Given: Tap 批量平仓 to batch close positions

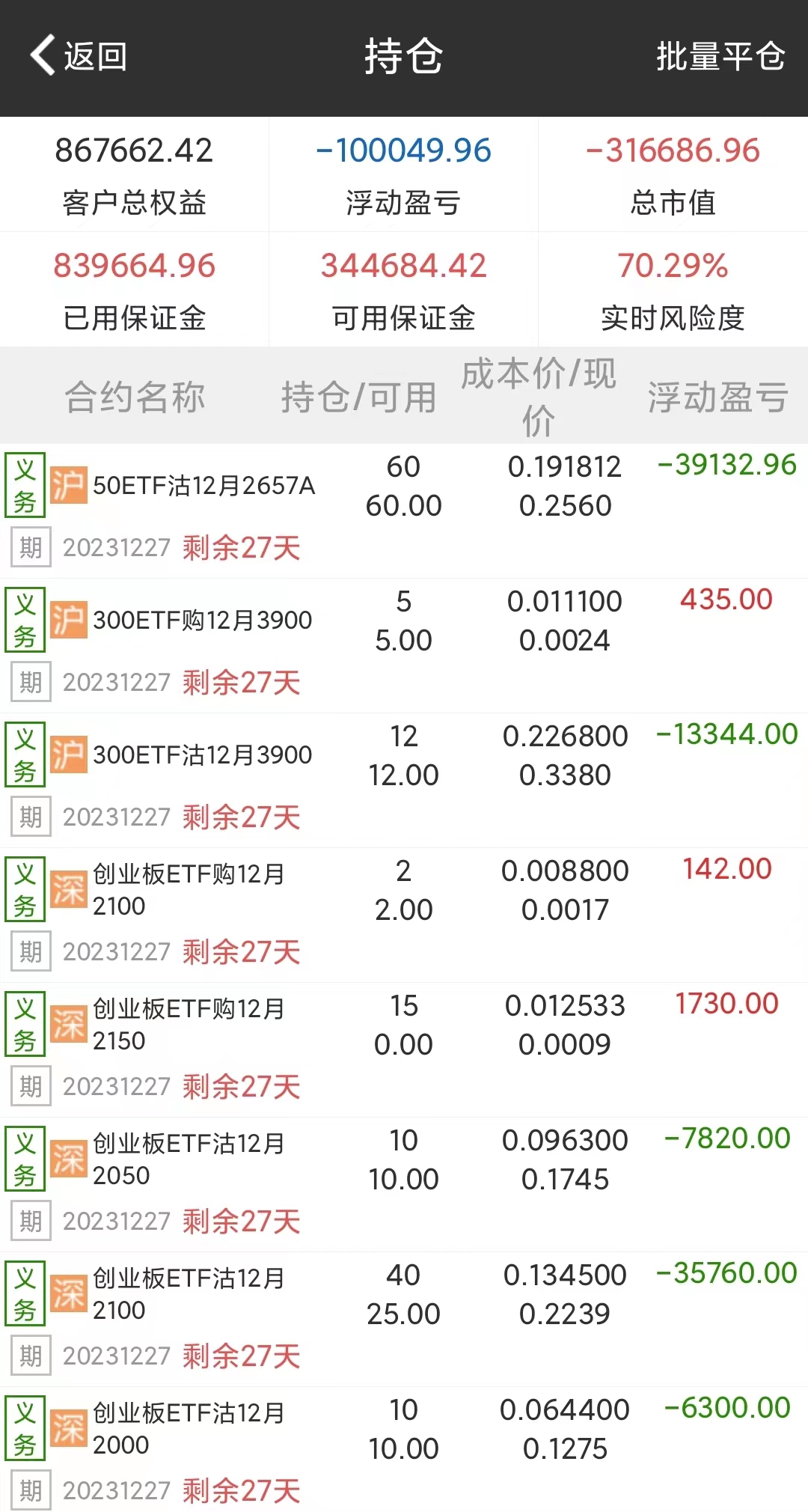Looking at the screenshot, I should click(720, 57).
